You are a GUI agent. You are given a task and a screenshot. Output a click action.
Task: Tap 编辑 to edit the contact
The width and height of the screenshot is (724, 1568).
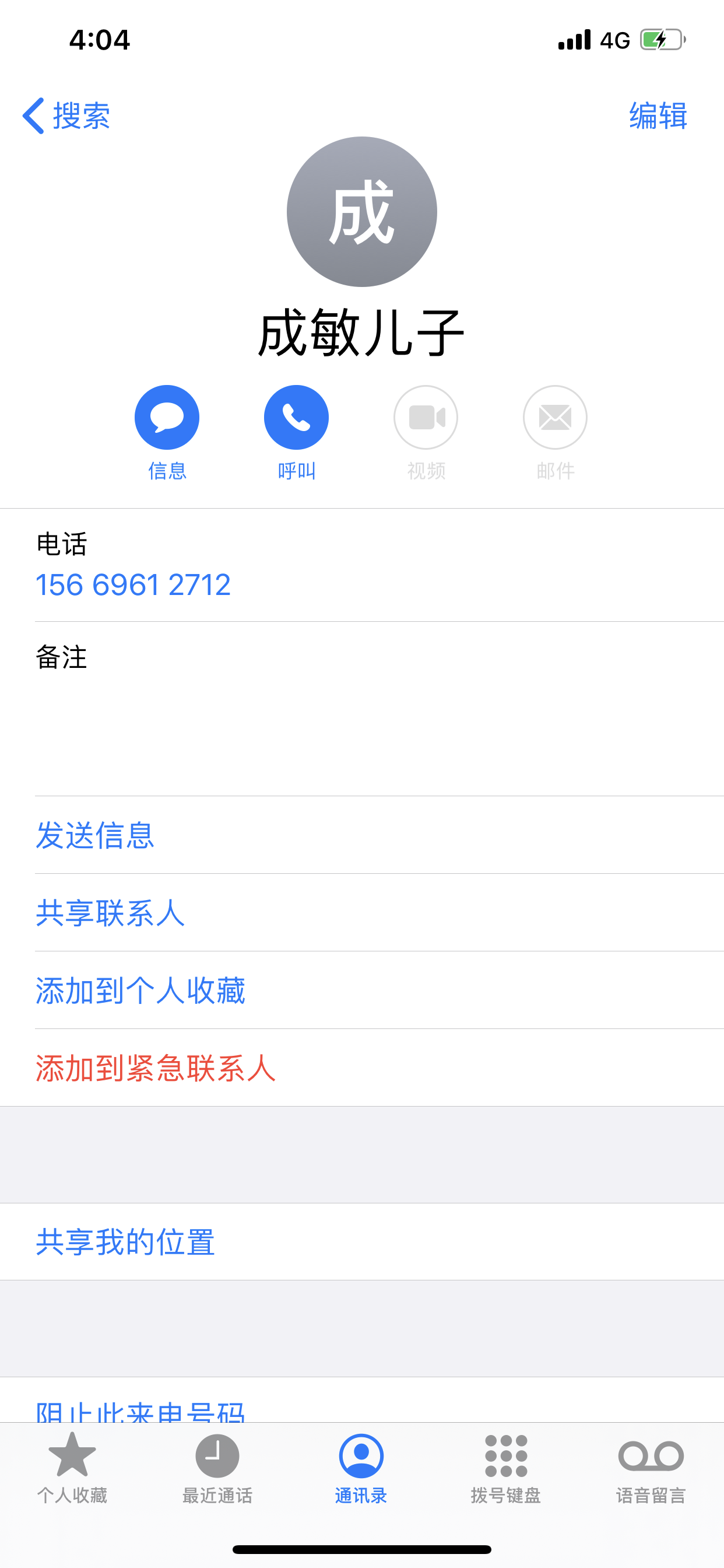click(x=658, y=116)
